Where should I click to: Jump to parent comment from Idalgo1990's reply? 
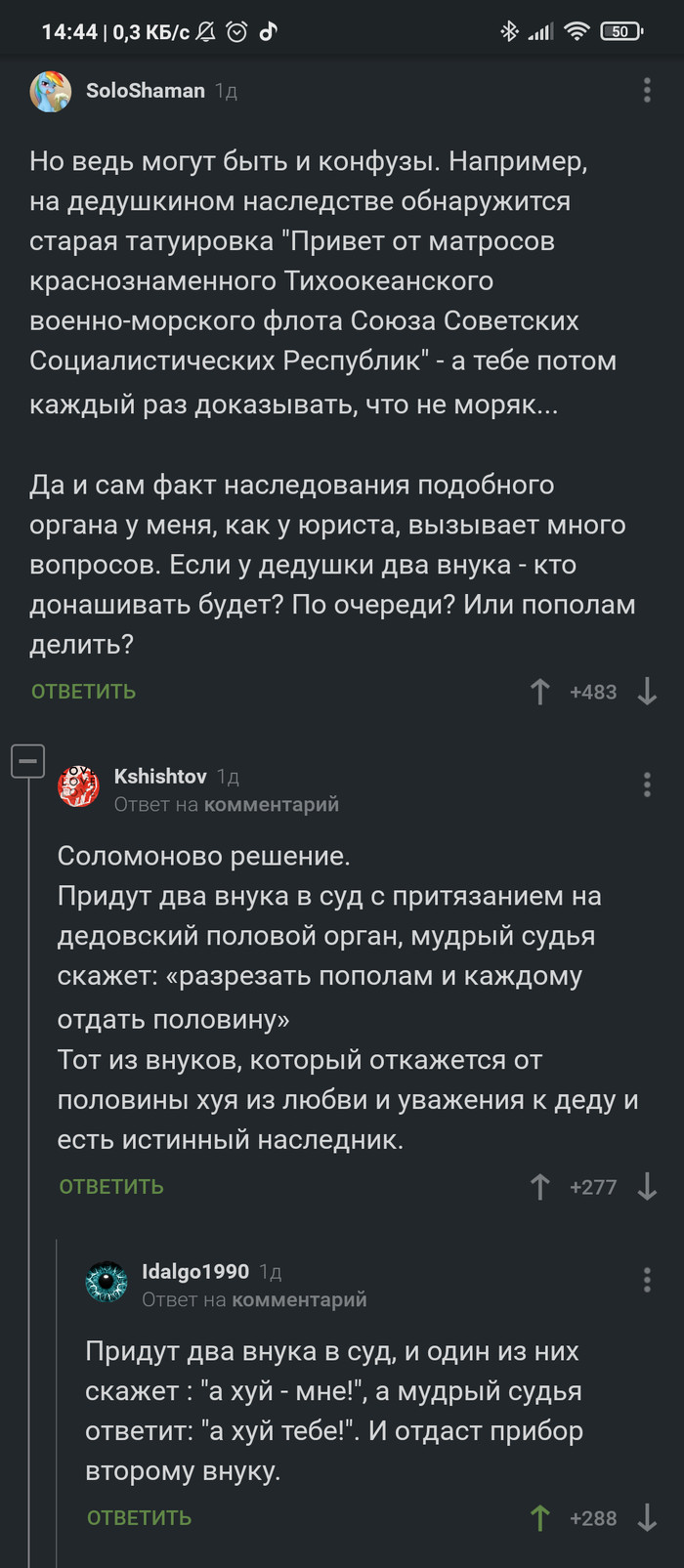pyautogui.click(x=299, y=1299)
